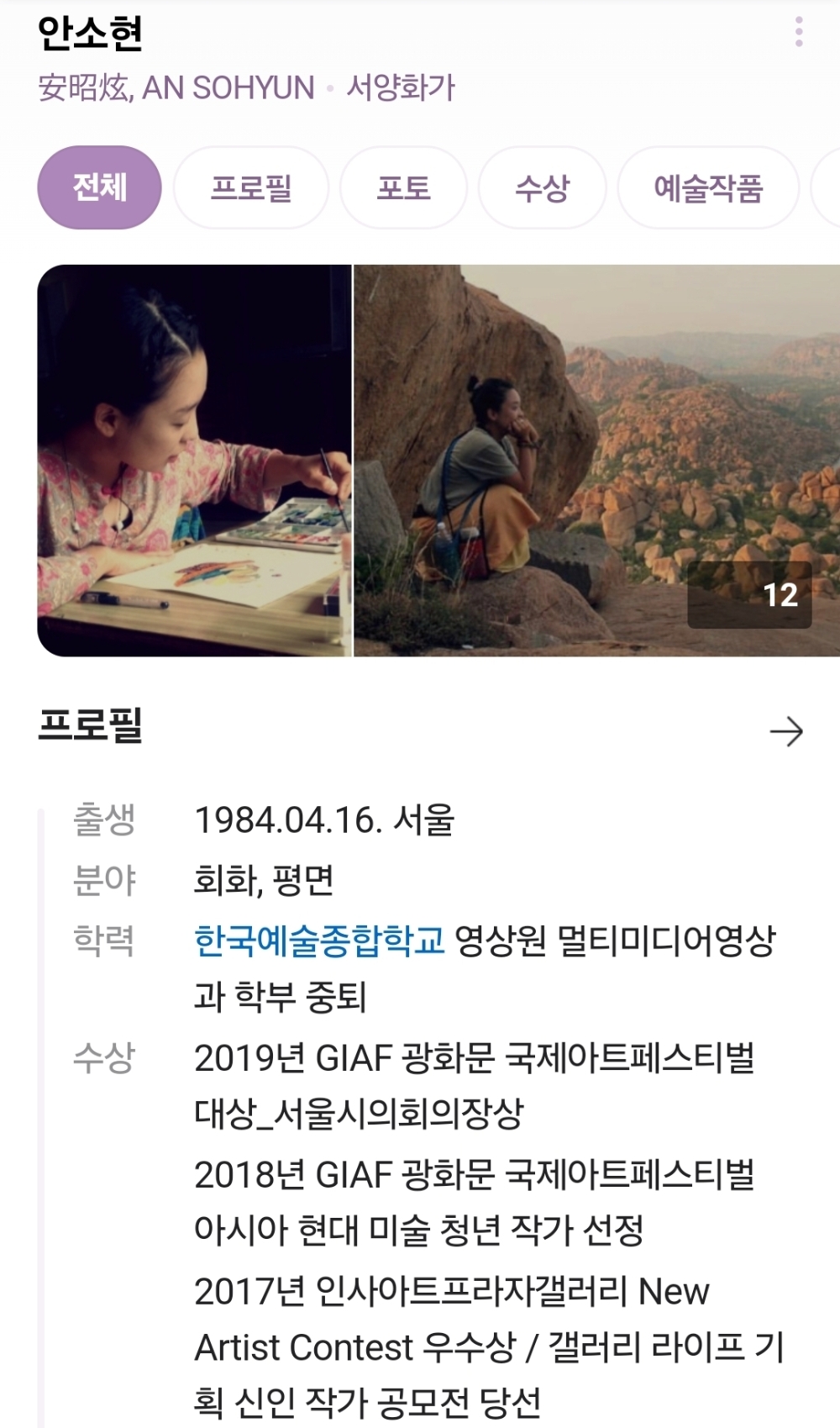Open the 한국예술종합학교 link

click(x=319, y=940)
